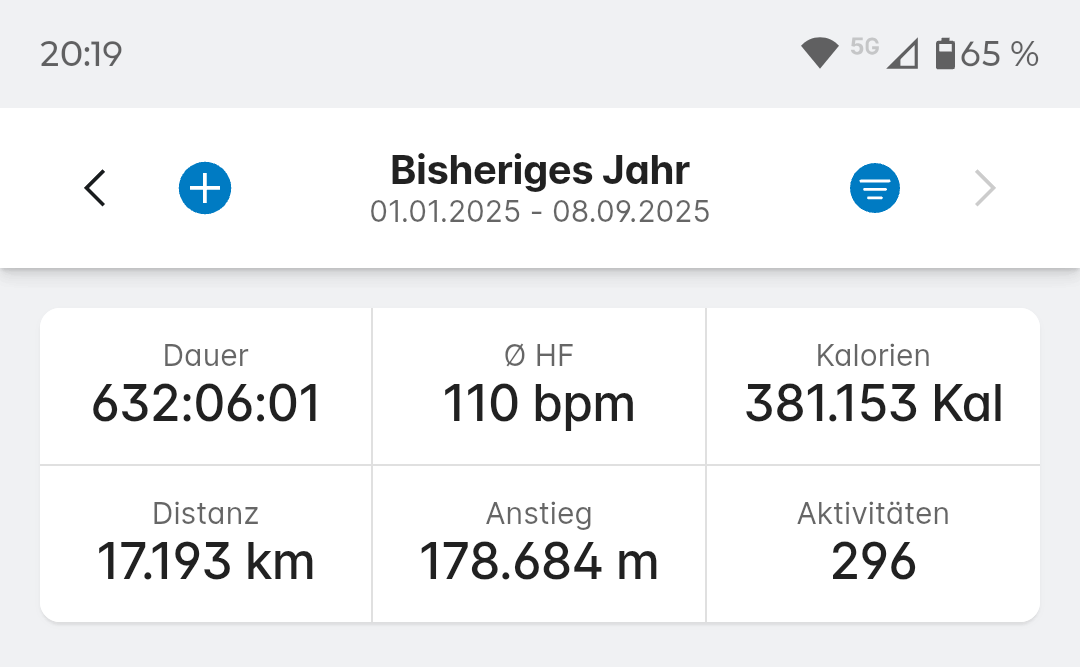Go to the previous time period
The height and width of the screenshot is (667, 1080).
click(x=95, y=188)
